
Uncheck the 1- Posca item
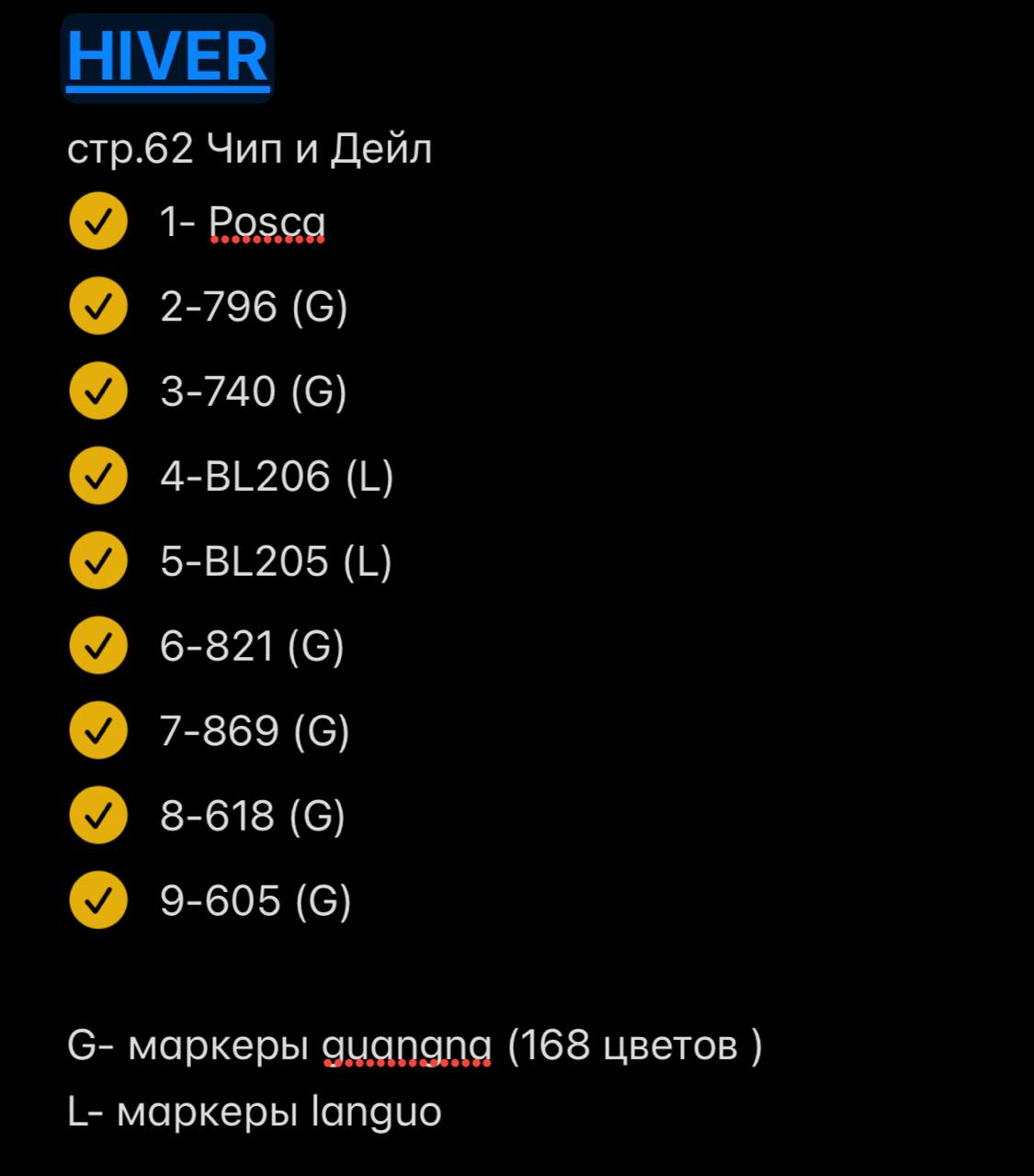click(98, 221)
